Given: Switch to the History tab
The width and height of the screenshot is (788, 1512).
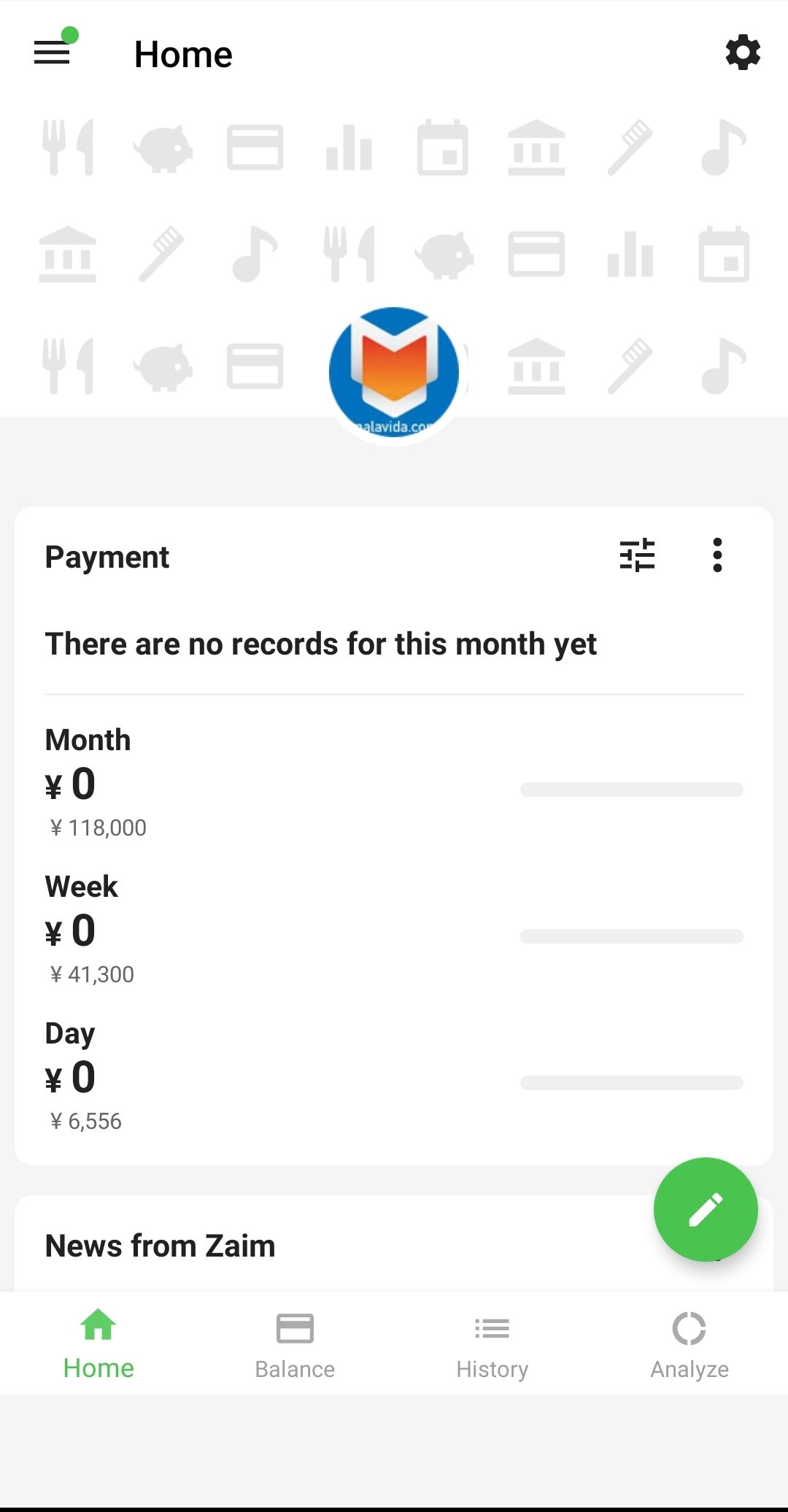Looking at the screenshot, I should pyautogui.click(x=492, y=1346).
